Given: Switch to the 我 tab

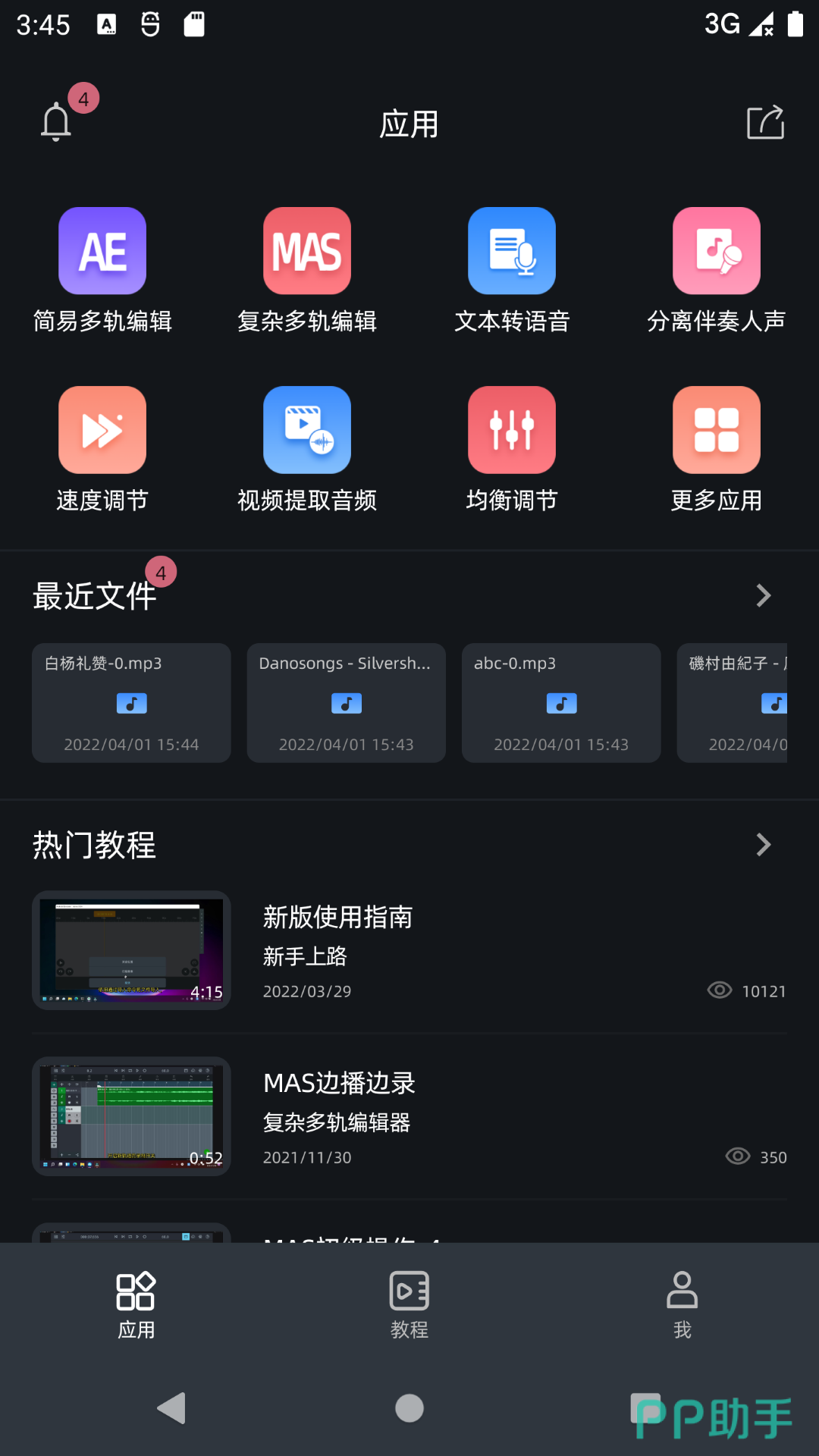Looking at the screenshot, I should point(682,1304).
